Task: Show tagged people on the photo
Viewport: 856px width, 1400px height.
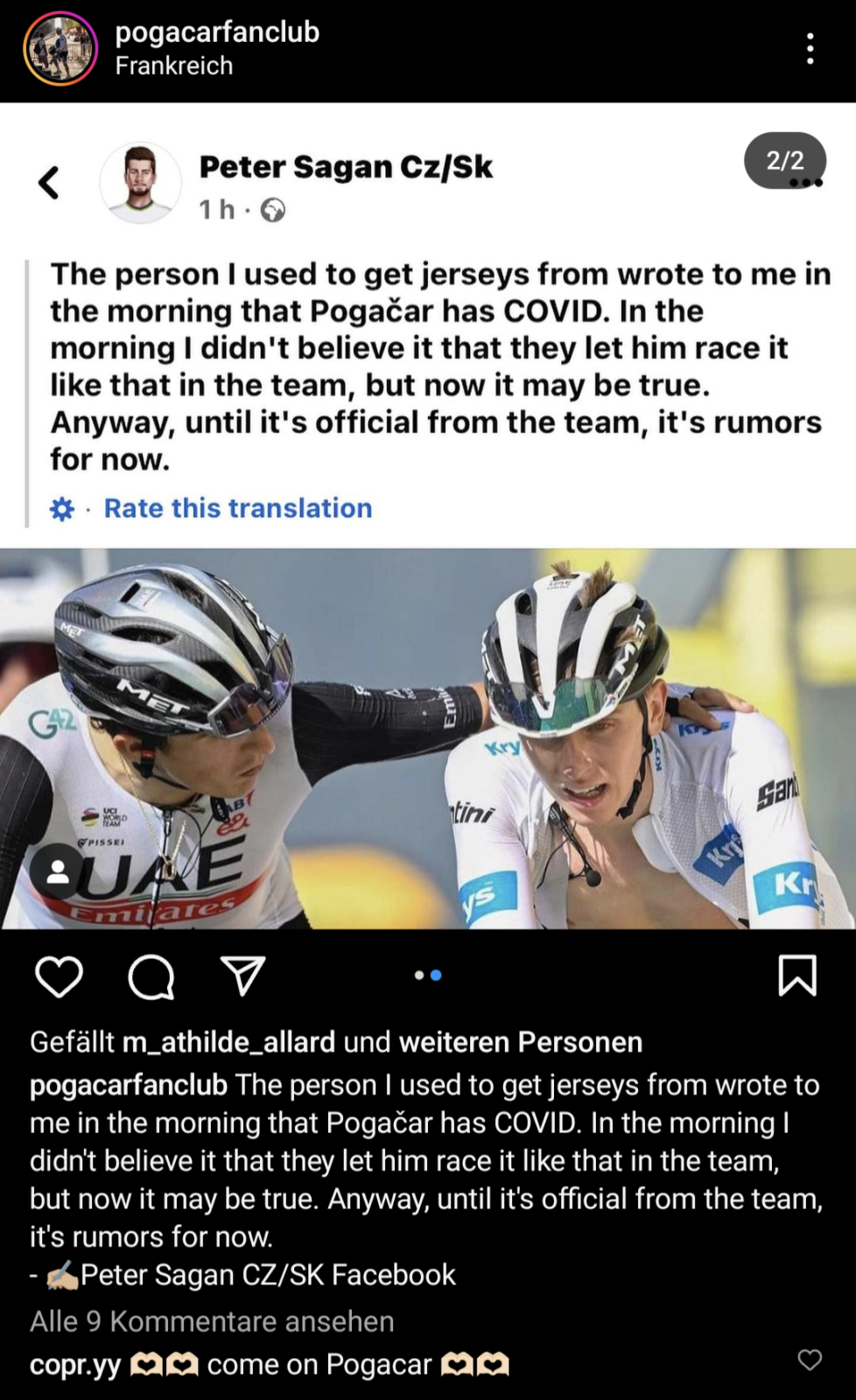Action: 58,871
